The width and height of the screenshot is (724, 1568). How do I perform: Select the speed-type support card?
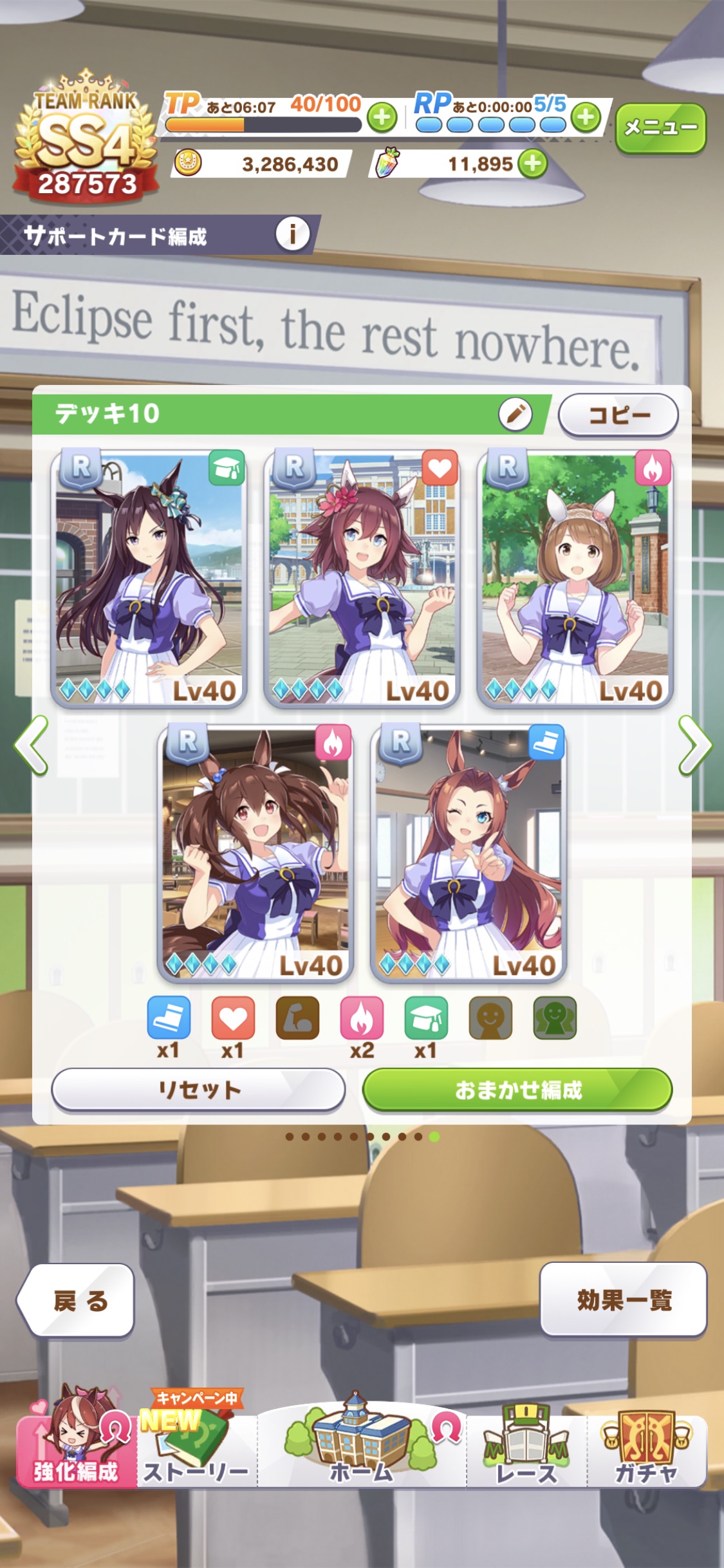(x=469, y=853)
